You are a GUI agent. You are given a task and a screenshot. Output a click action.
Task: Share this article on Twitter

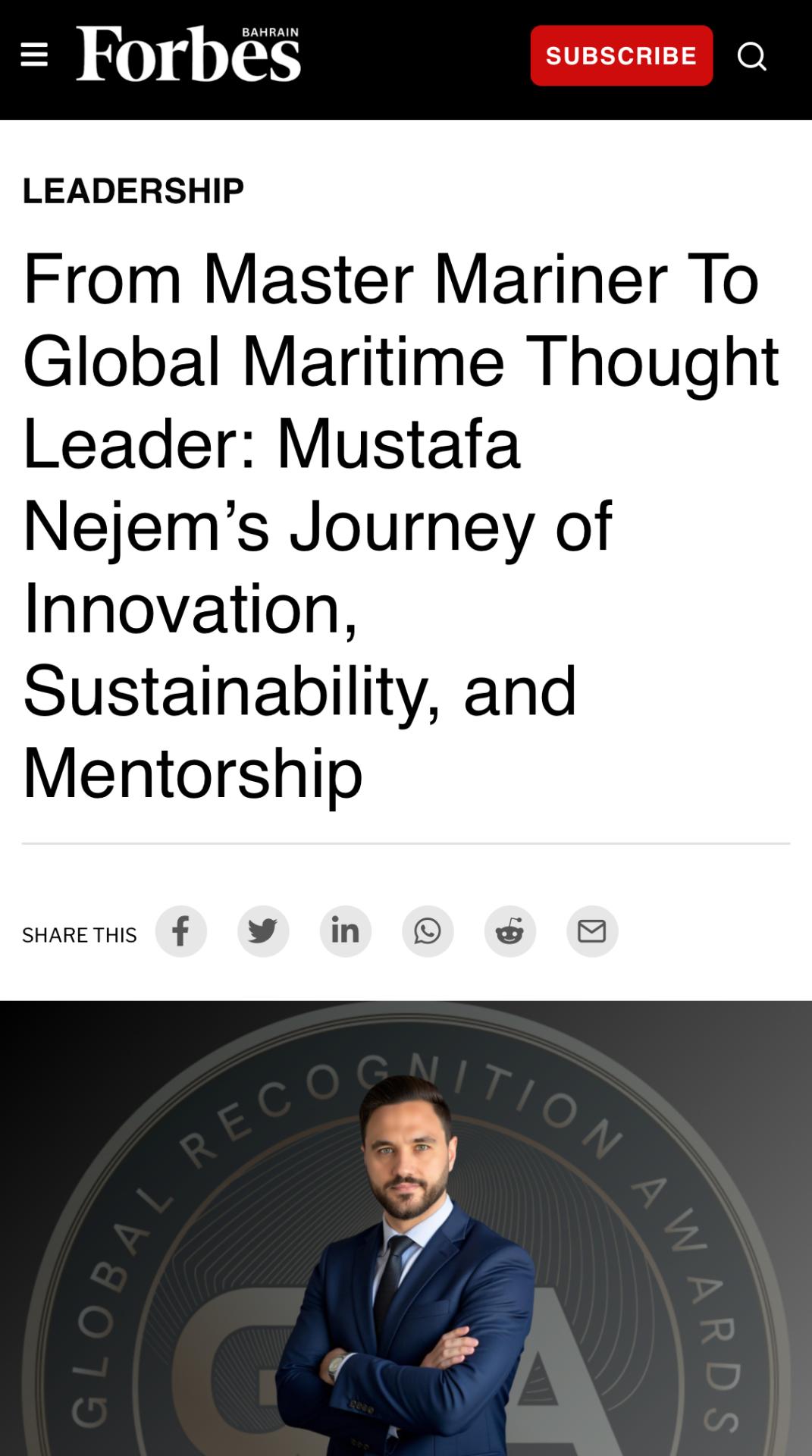click(263, 931)
